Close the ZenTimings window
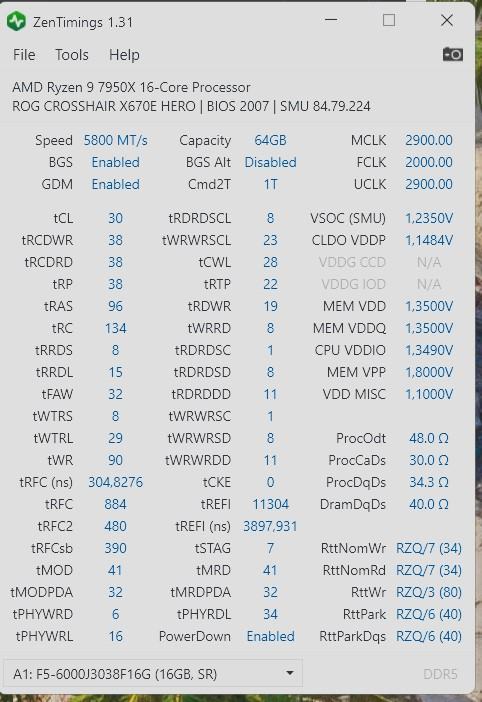482x702 pixels. [447, 20]
